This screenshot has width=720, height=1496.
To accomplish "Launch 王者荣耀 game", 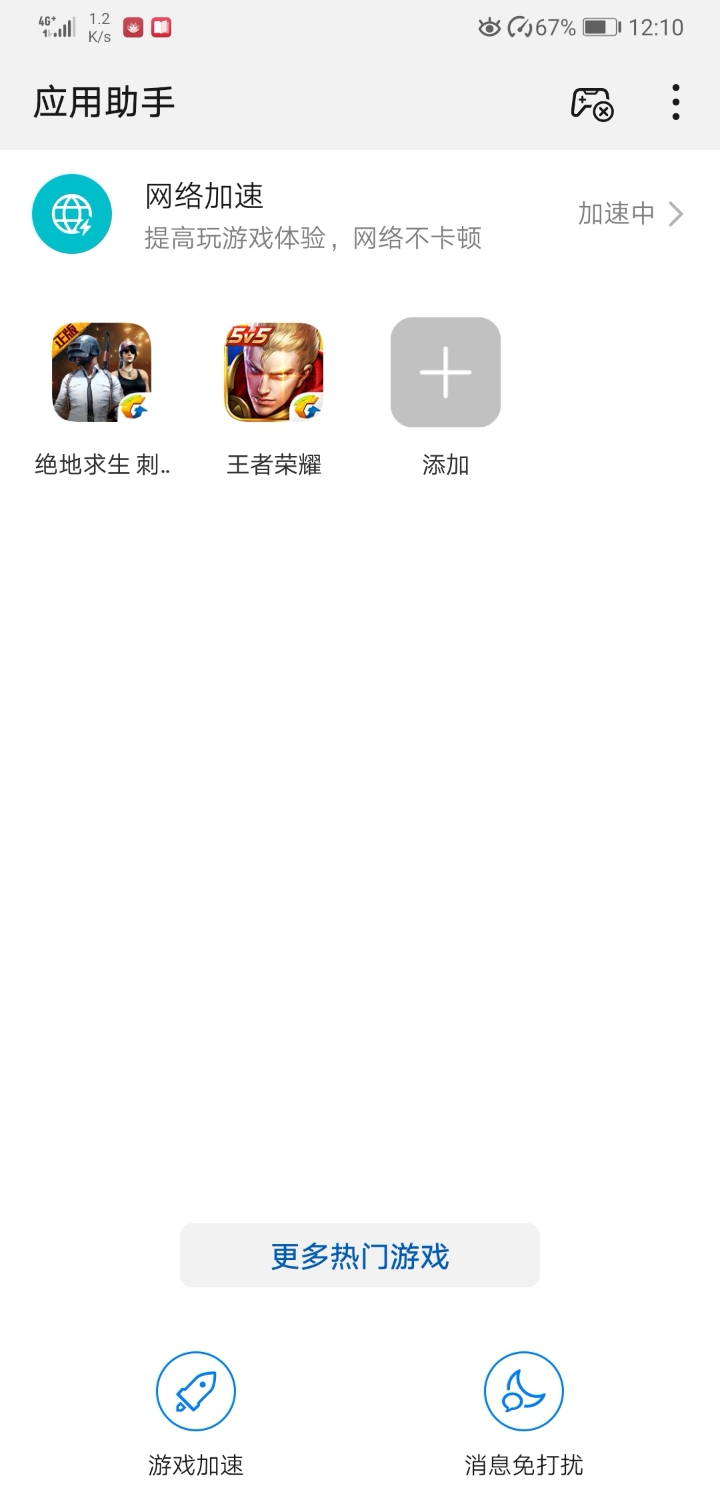I will pyautogui.click(x=274, y=373).
